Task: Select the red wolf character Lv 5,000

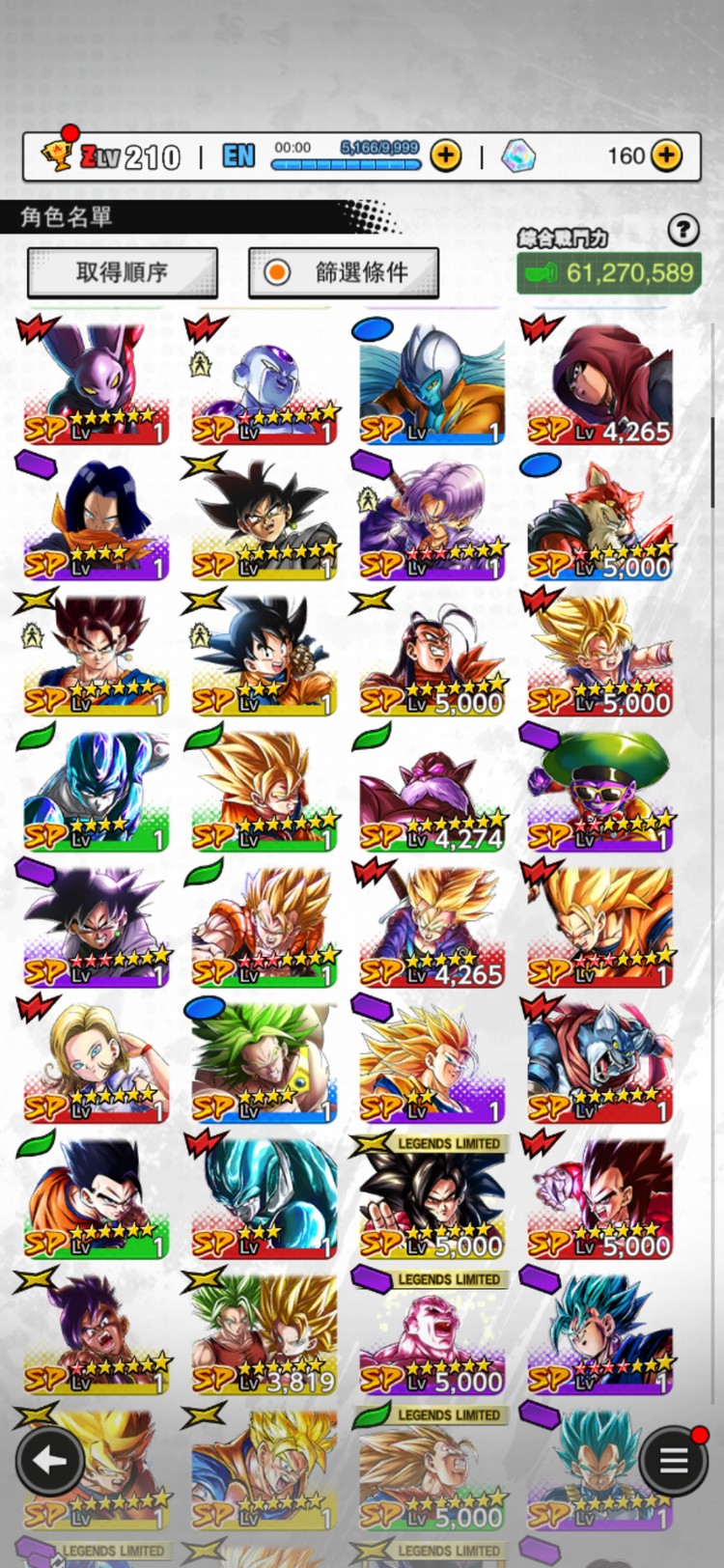Action: [599, 518]
